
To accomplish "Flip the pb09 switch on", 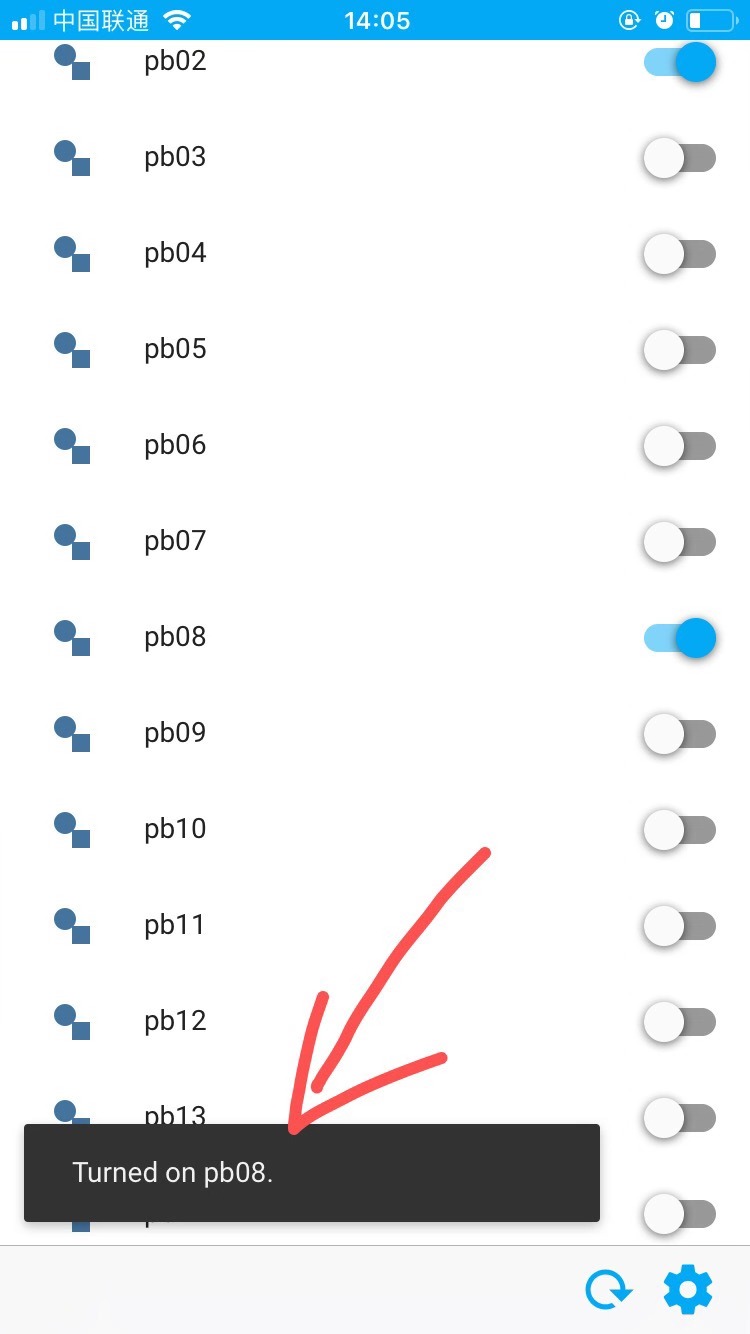I will click(x=680, y=734).
